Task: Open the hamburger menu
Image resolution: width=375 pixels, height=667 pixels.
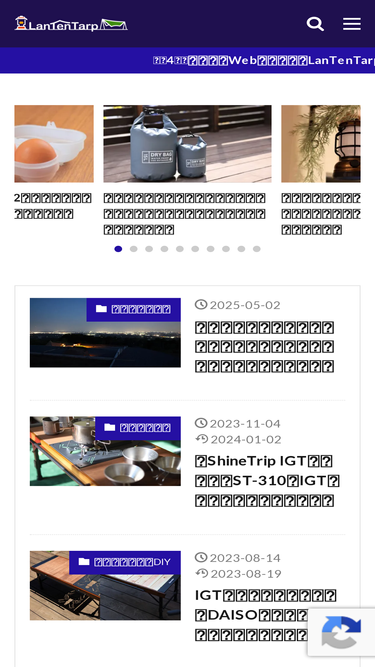Action: click(352, 24)
